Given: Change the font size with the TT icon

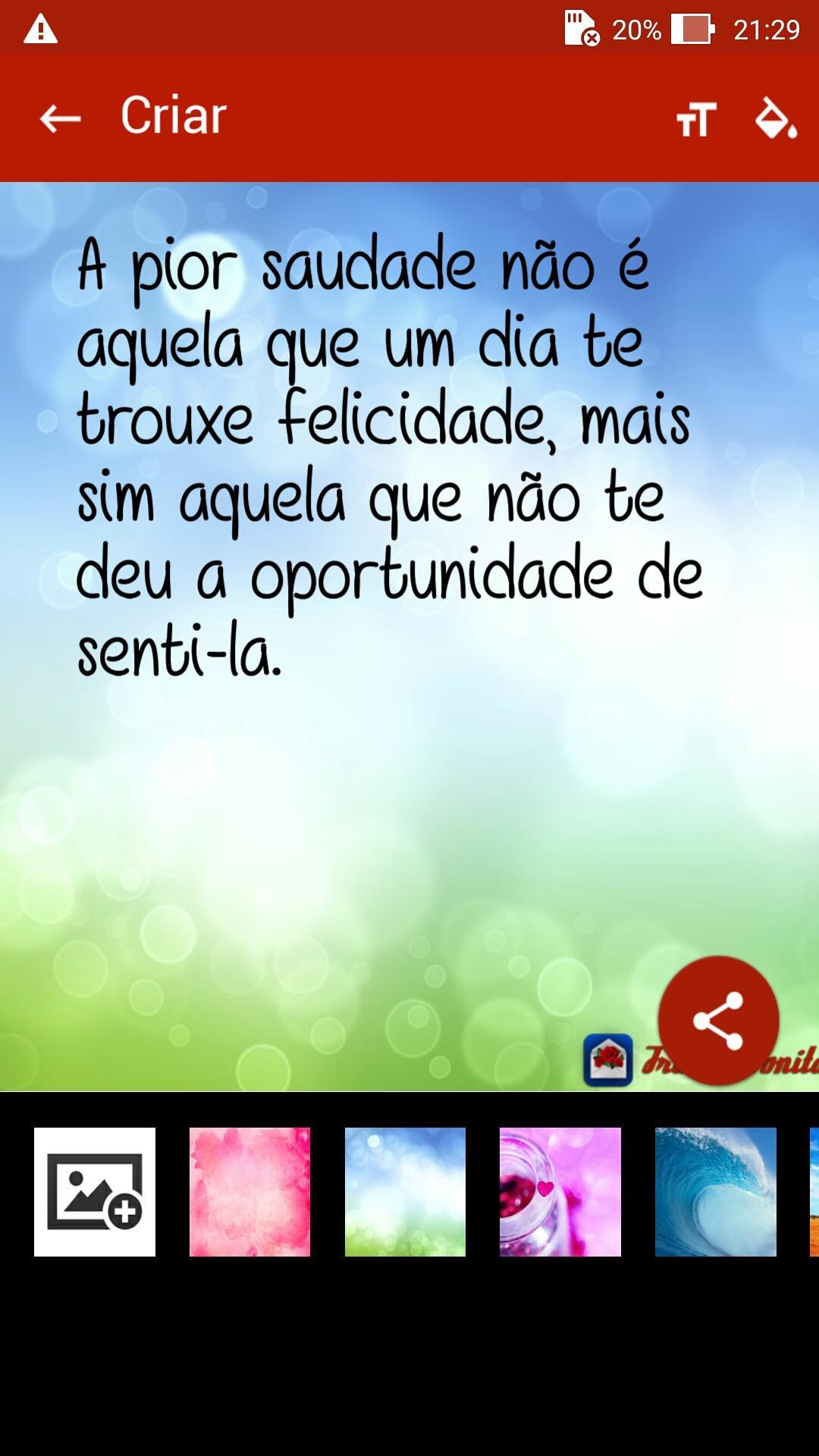Looking at the screenshot, I should [x=695, y=118].
